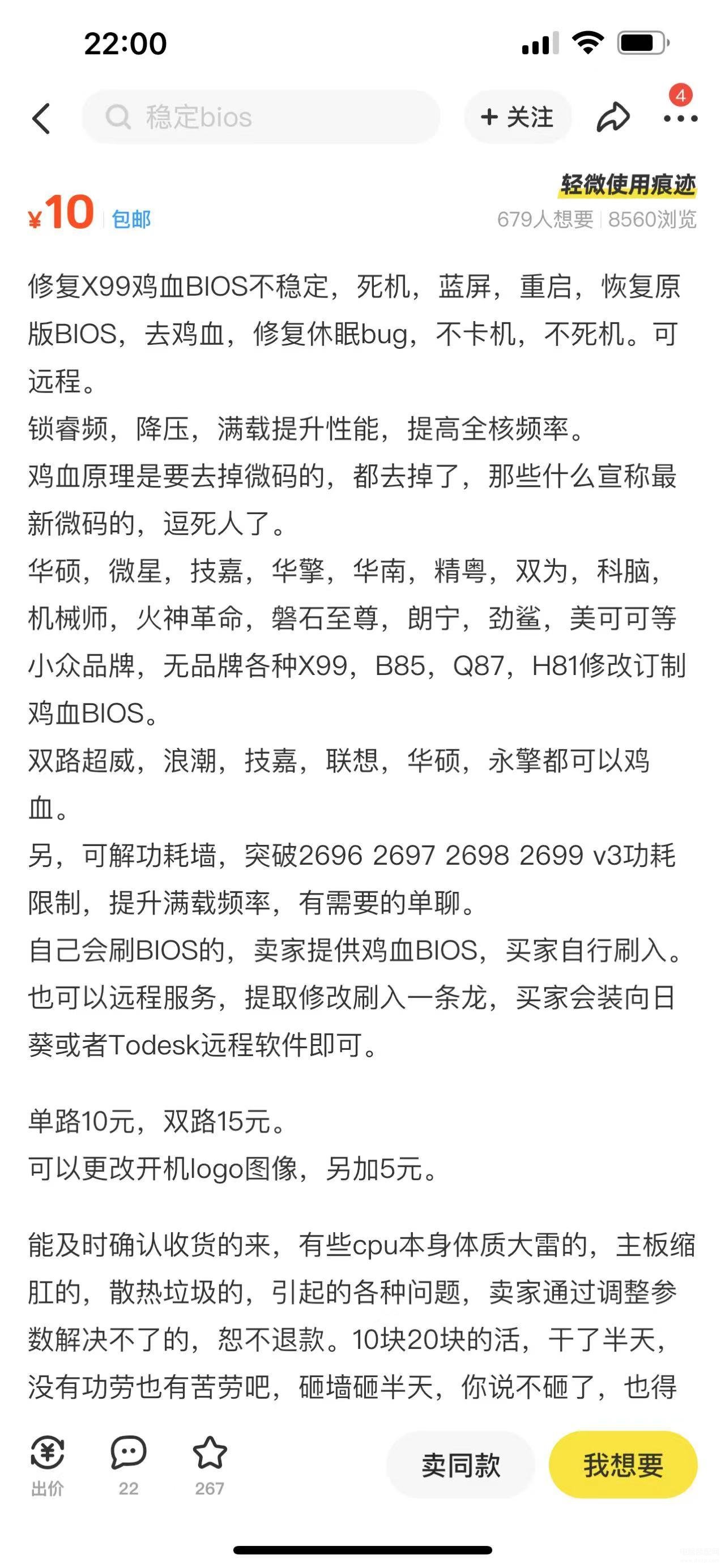Share this listing

pos(612,117)
